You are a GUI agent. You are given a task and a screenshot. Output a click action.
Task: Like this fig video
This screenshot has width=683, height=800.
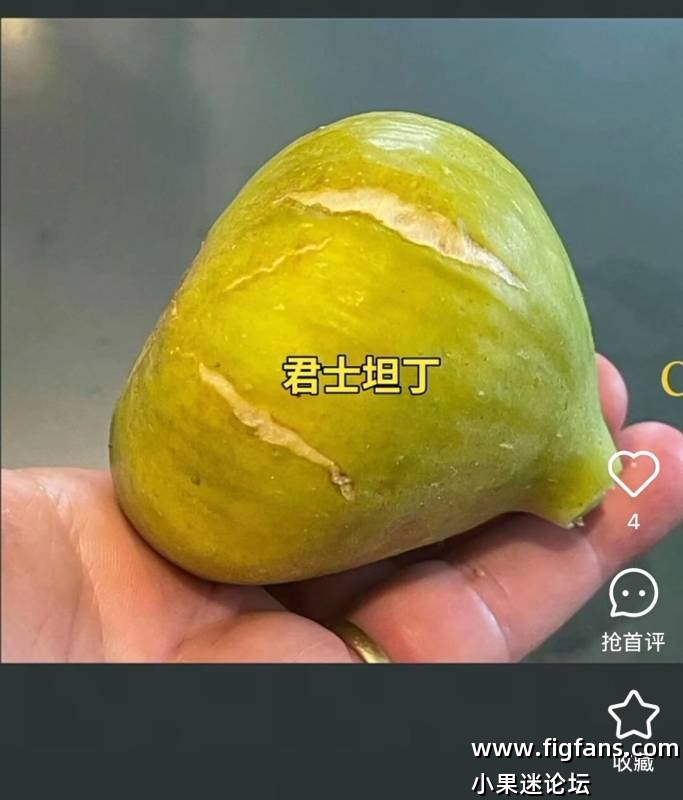(634, 473)
